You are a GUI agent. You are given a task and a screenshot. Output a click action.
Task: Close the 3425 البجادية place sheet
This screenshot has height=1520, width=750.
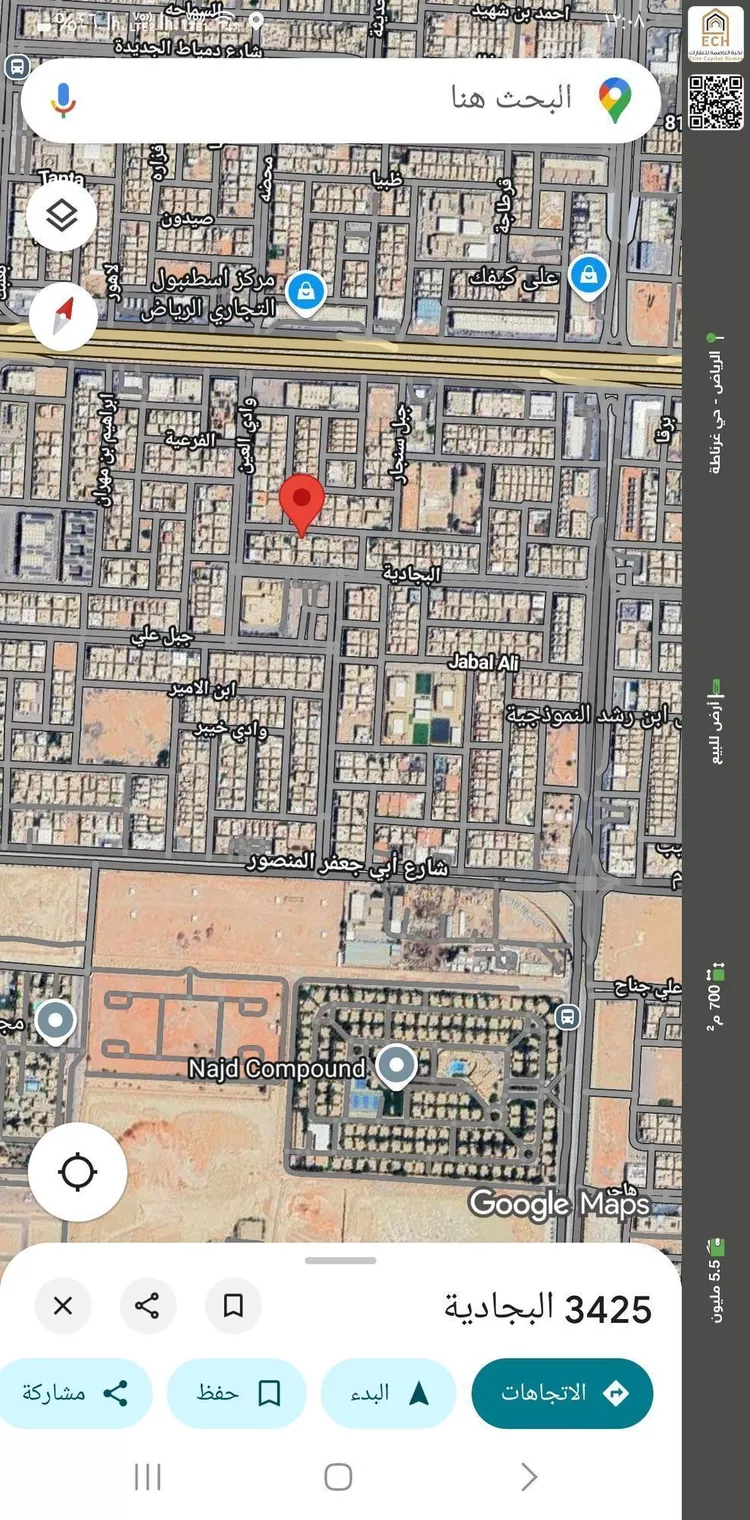pyautogui.click(x=63, y=1305)
